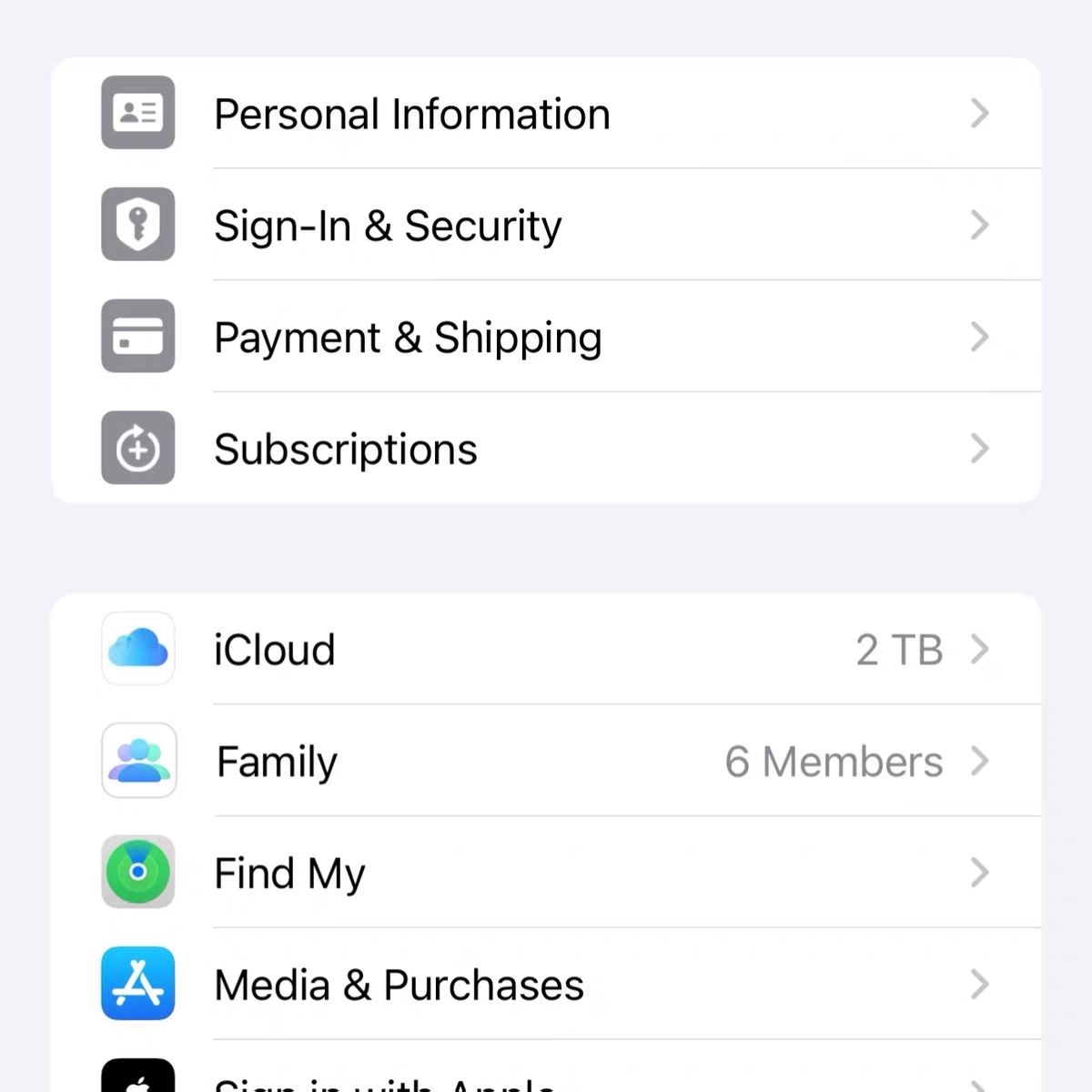
Task: Open Personal Information settings
Action: 546,114
